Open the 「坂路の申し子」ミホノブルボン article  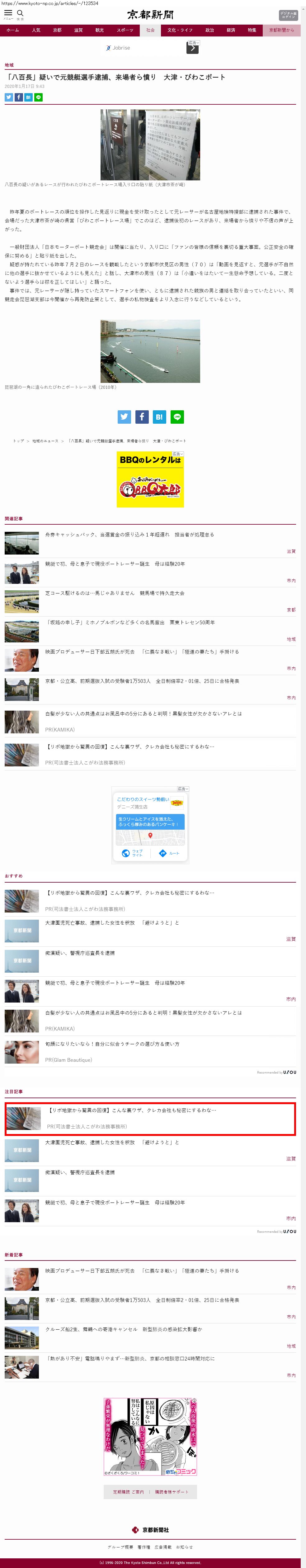point(130,622)
